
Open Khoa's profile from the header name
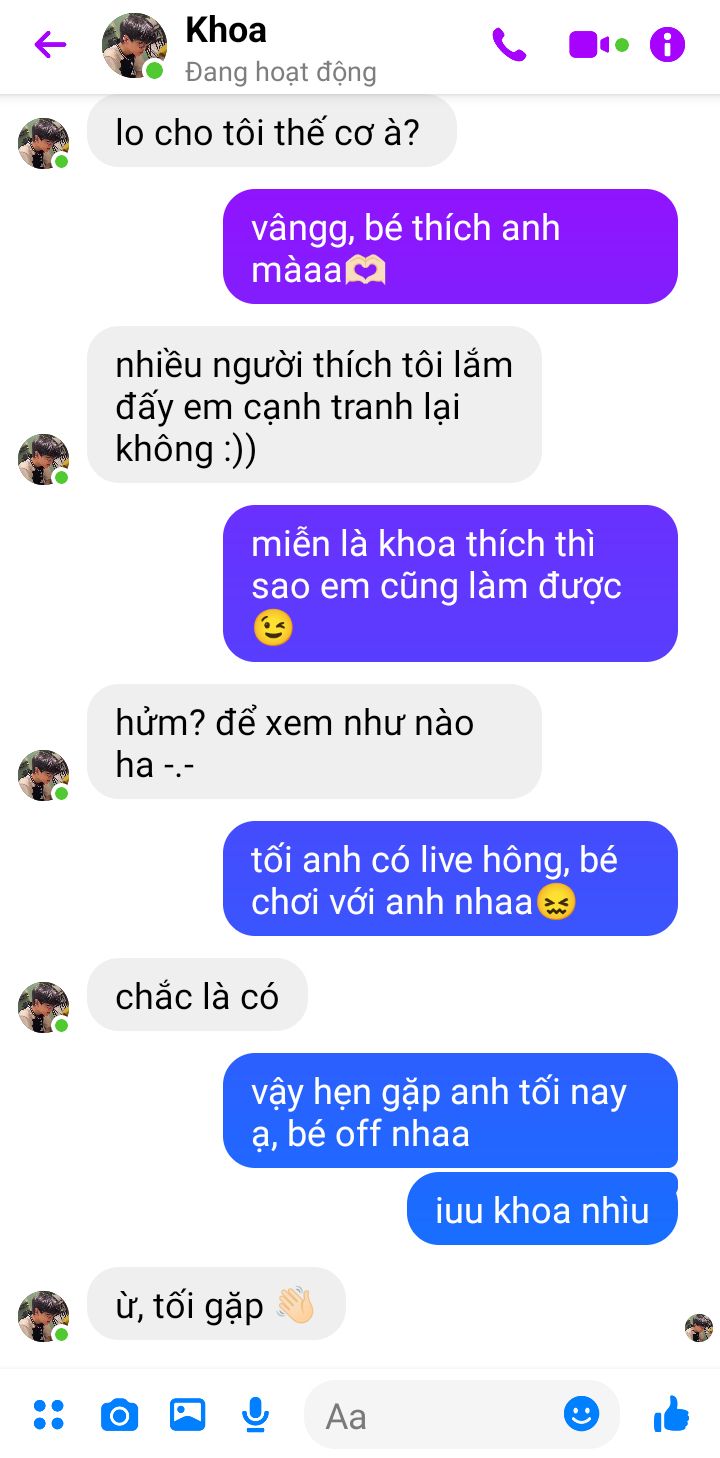[x=226, y=30]
